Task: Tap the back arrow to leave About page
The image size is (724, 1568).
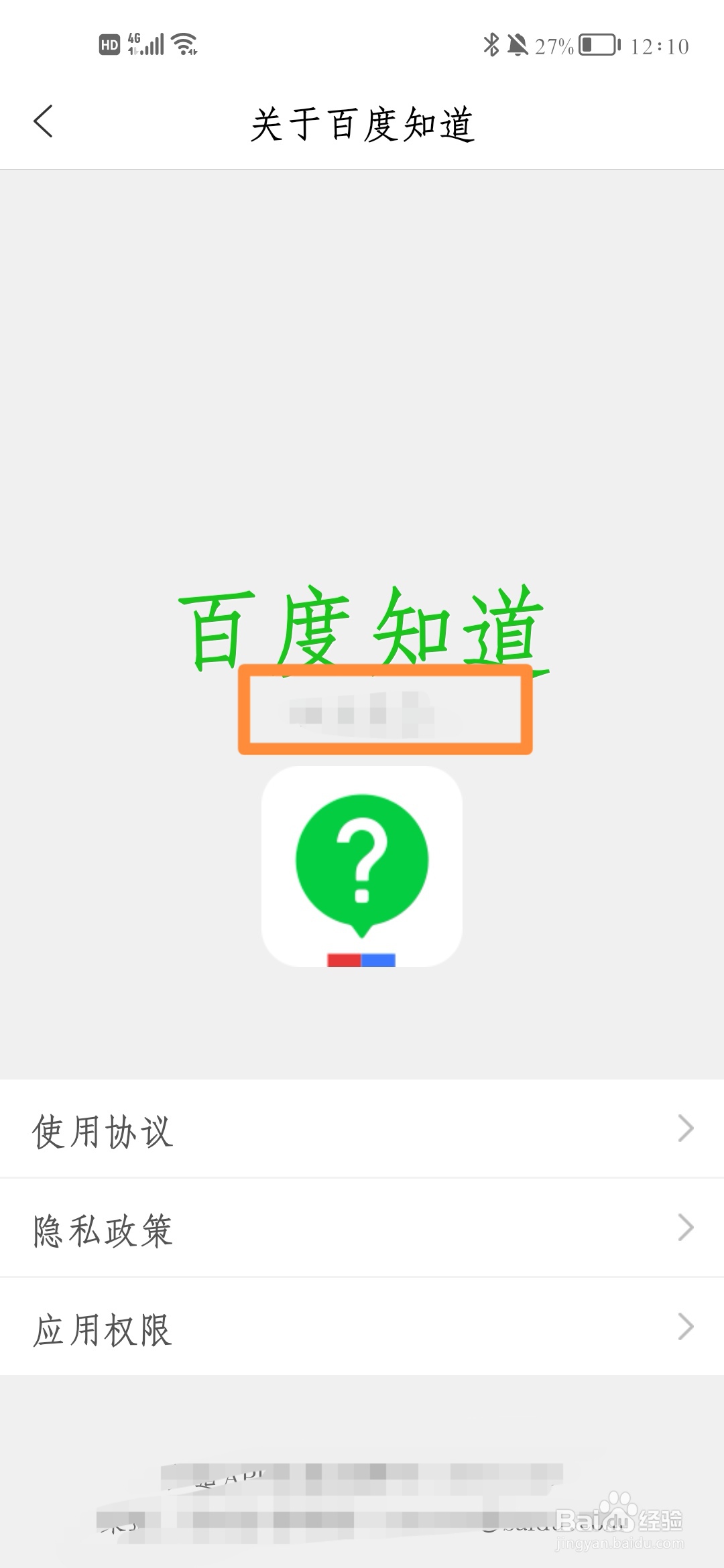Action: pyautogui.click(x=43, y=122)
